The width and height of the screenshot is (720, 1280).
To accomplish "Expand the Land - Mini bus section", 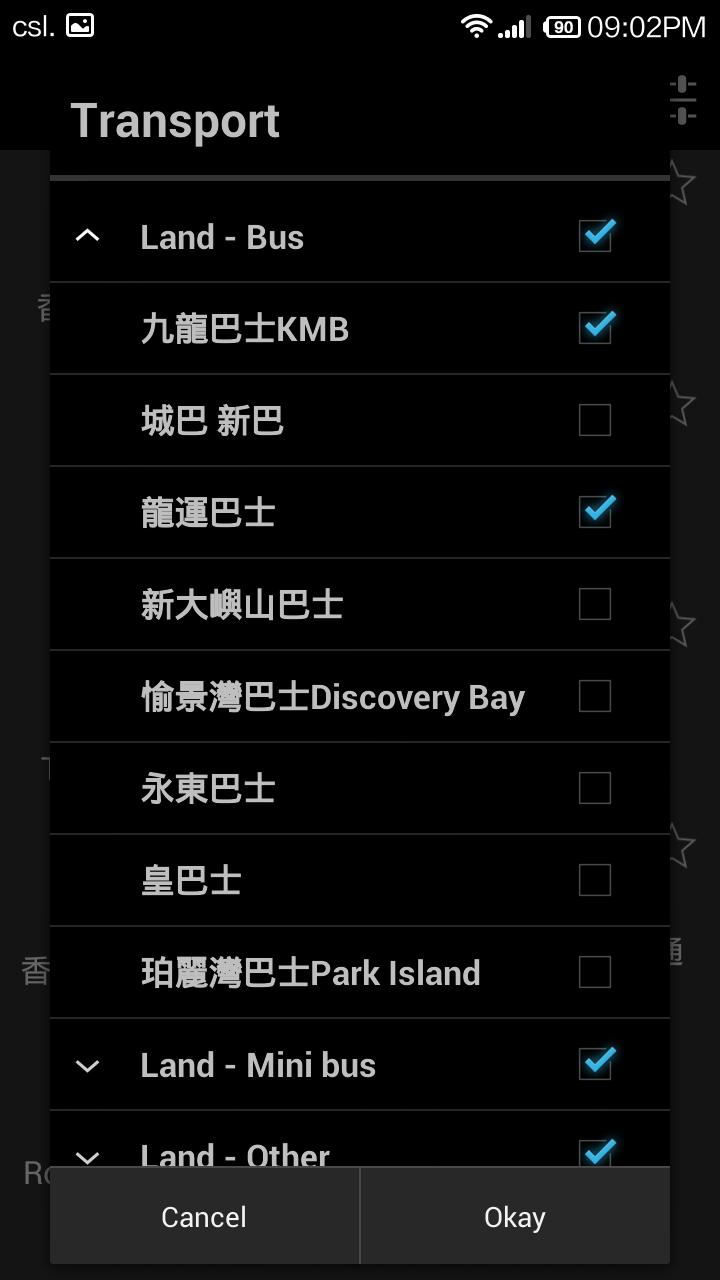I will pyautogui.click(x=88, y=1064).
